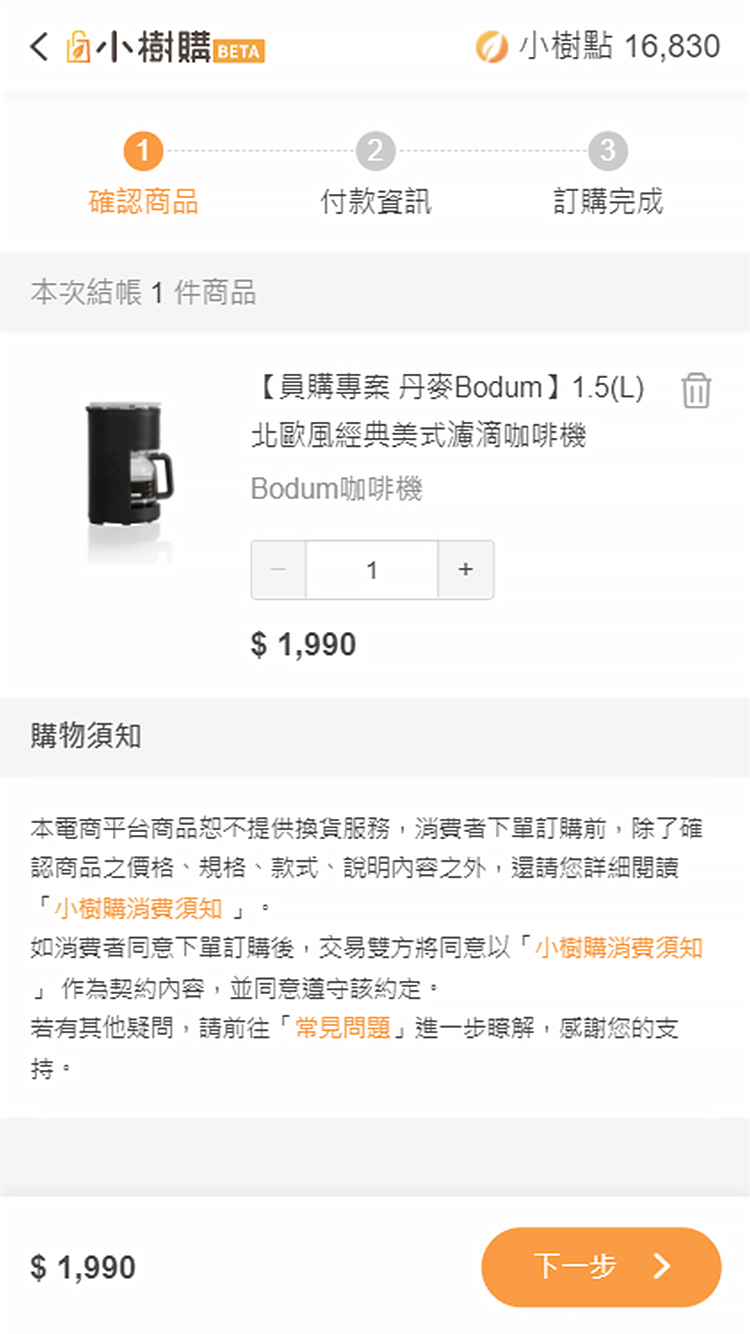Tap the quantity field showing 1
The image size is (750, 1334).
pyautogui.click(x=372, y=569)
